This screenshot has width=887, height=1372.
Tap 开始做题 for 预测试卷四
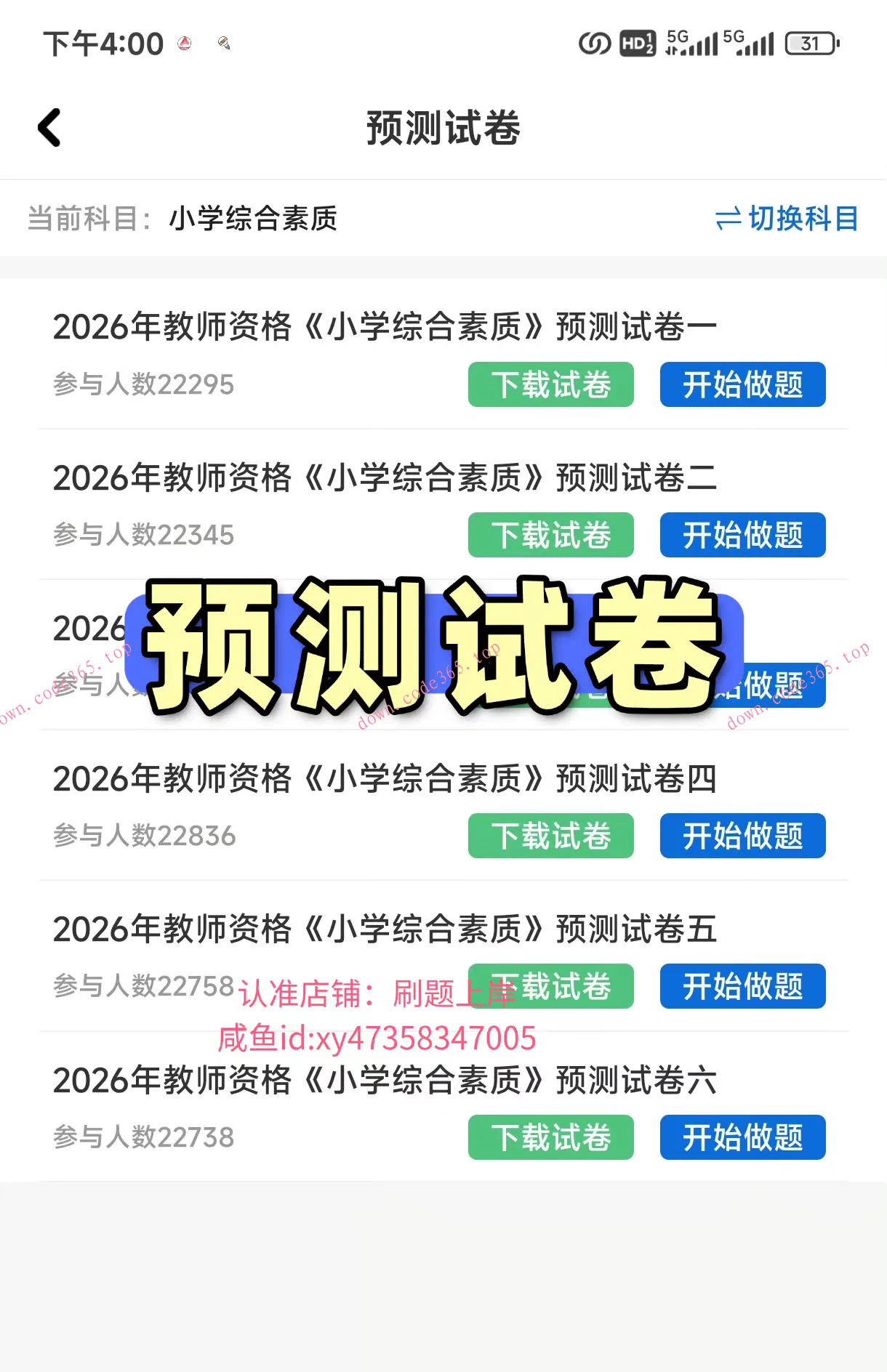pos(742,836)
